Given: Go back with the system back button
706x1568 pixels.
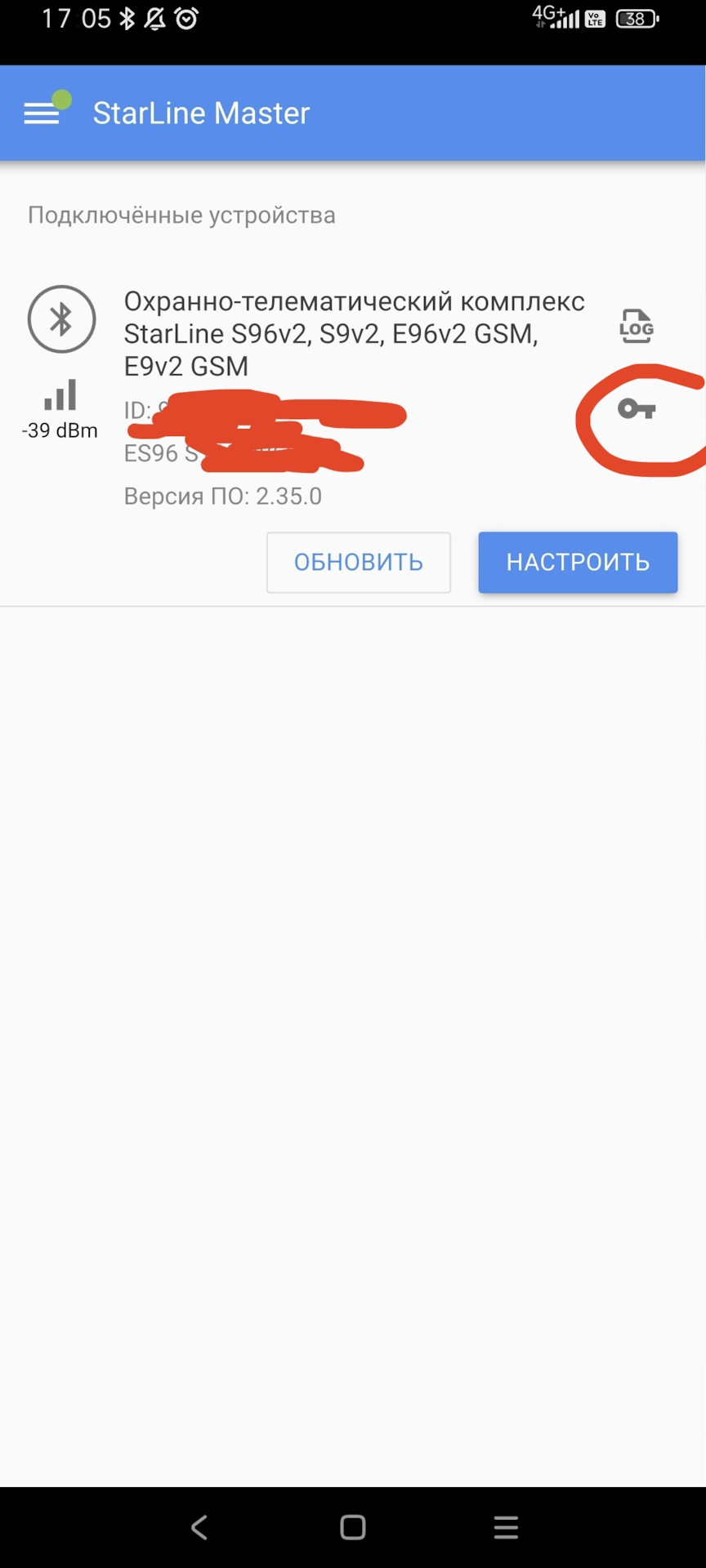Looking at the screenshot, I should pos(199,1526).
